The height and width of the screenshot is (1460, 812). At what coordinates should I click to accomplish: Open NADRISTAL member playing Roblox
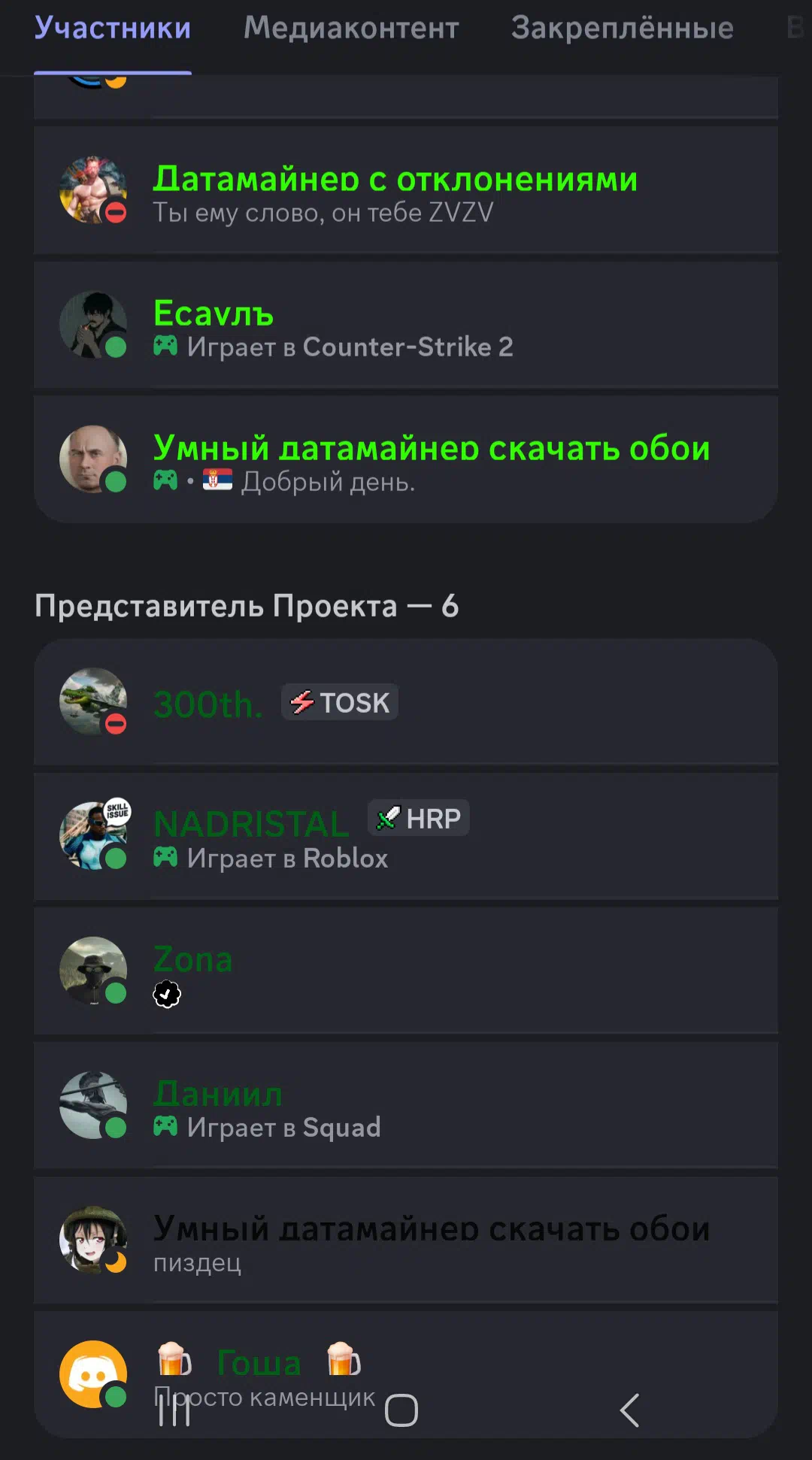point(406,836)
